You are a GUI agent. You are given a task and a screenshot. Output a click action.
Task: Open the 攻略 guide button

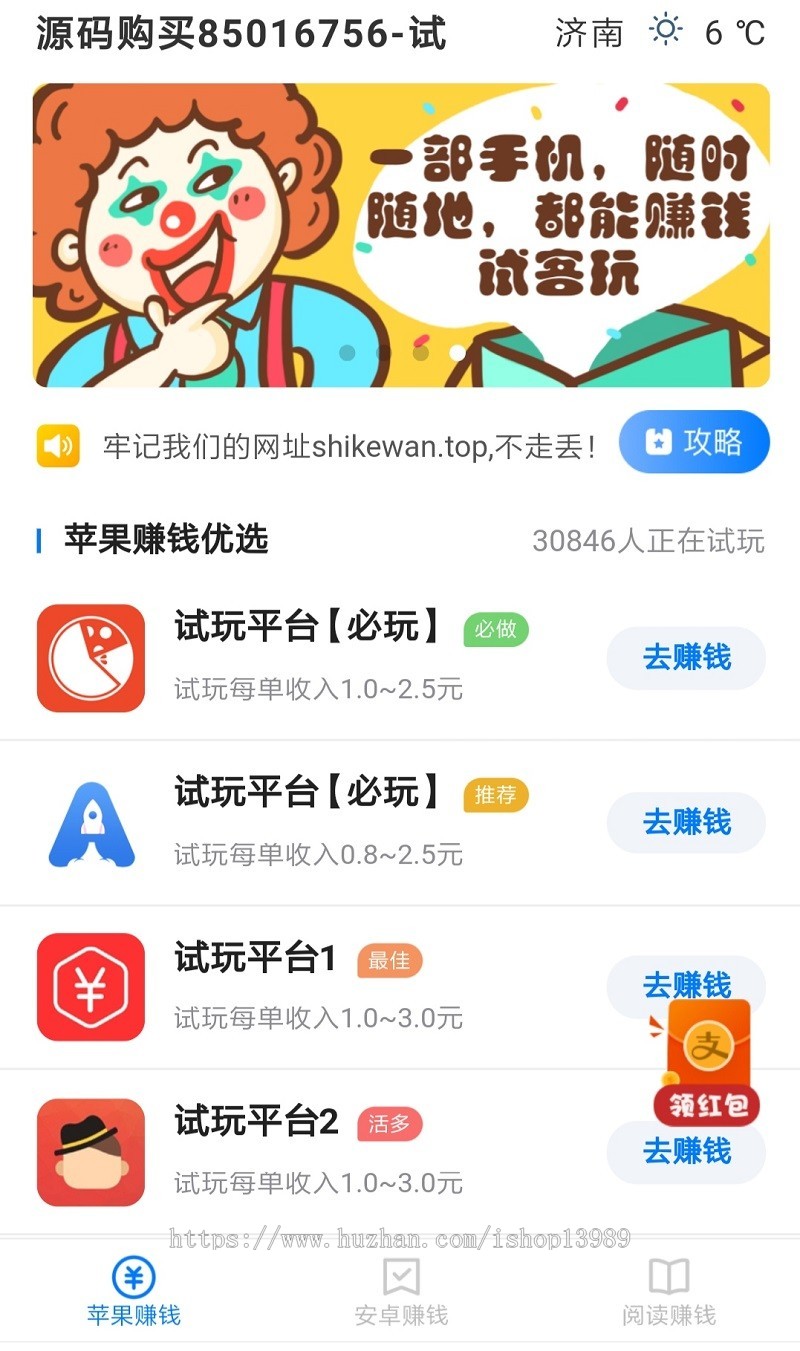[694, 442]
